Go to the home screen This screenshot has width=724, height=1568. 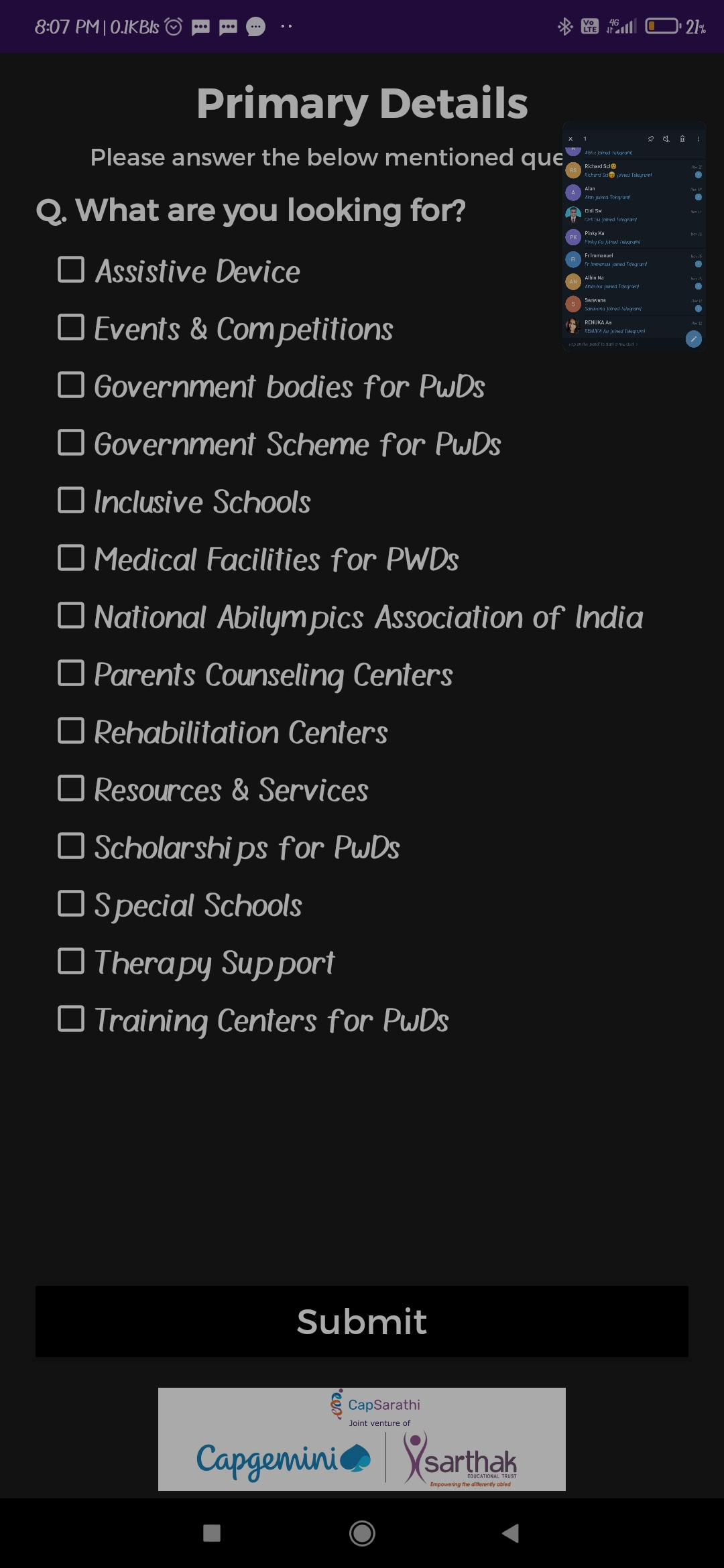pyautogui.click(x=362, y=1533)
